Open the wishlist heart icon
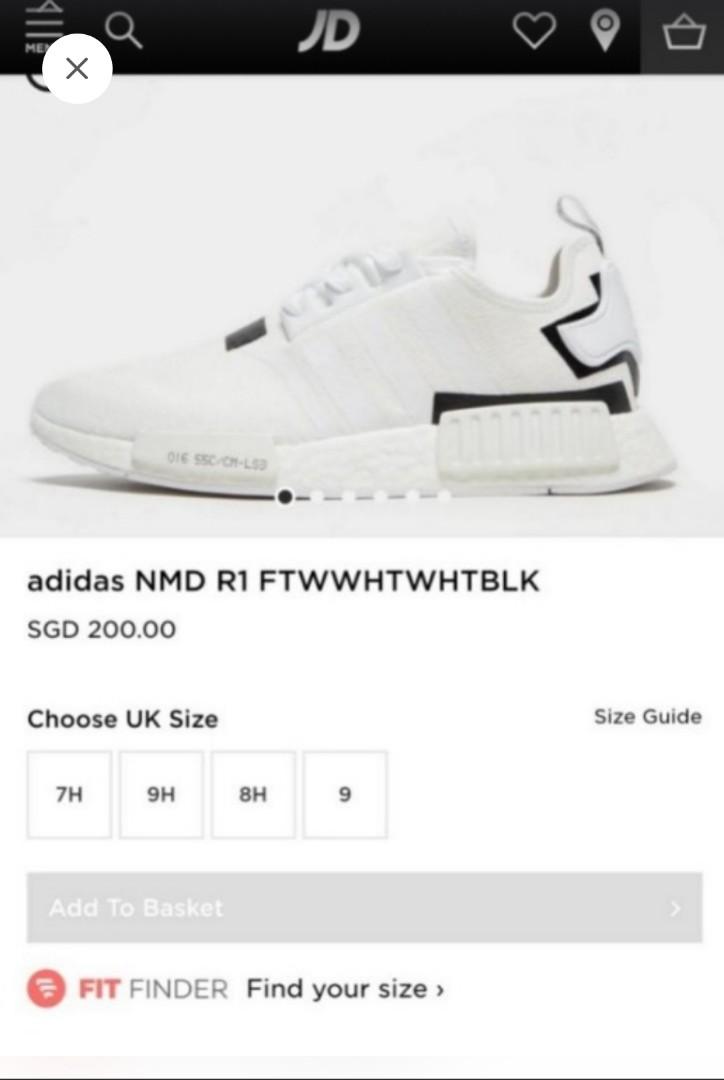 [534, 33]
